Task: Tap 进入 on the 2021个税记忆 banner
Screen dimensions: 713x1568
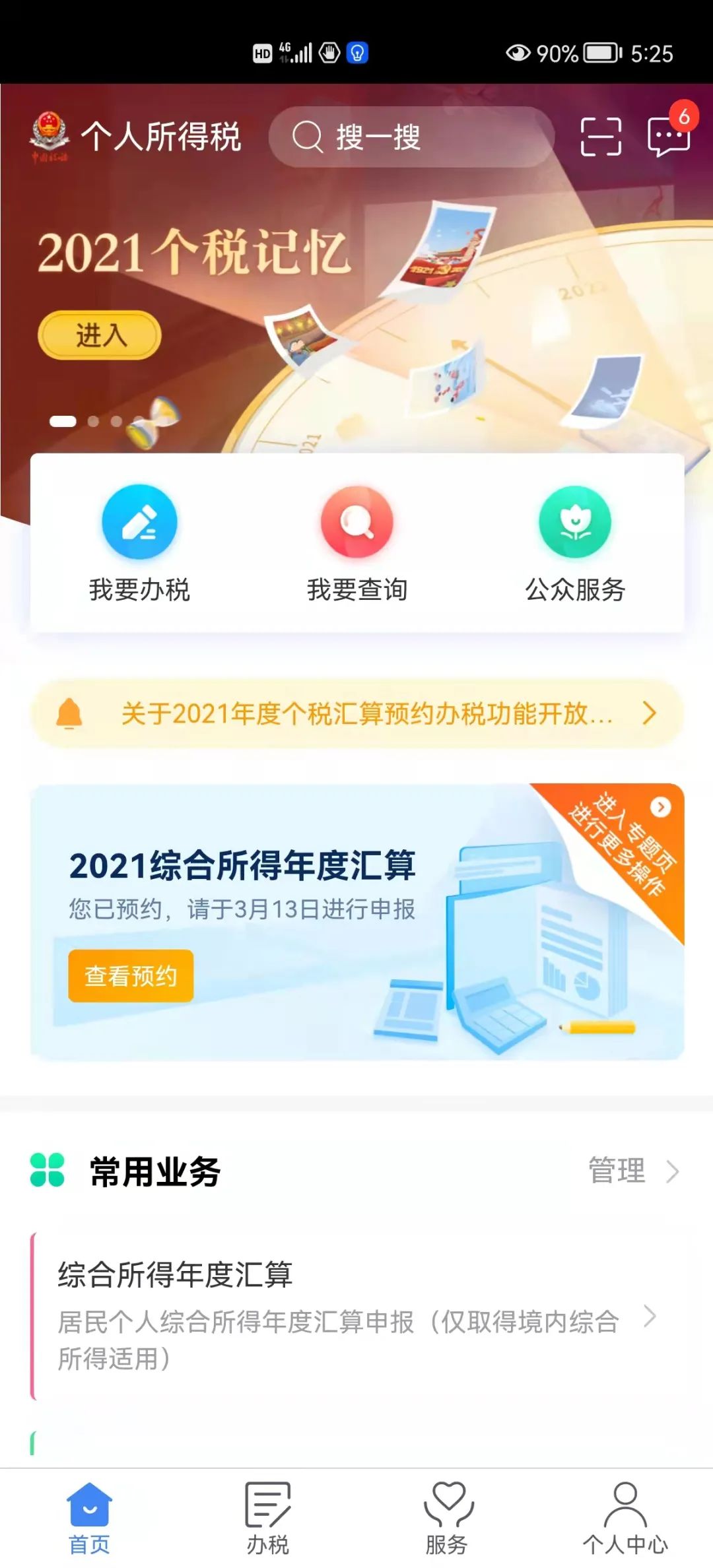Action: [100, 335]
